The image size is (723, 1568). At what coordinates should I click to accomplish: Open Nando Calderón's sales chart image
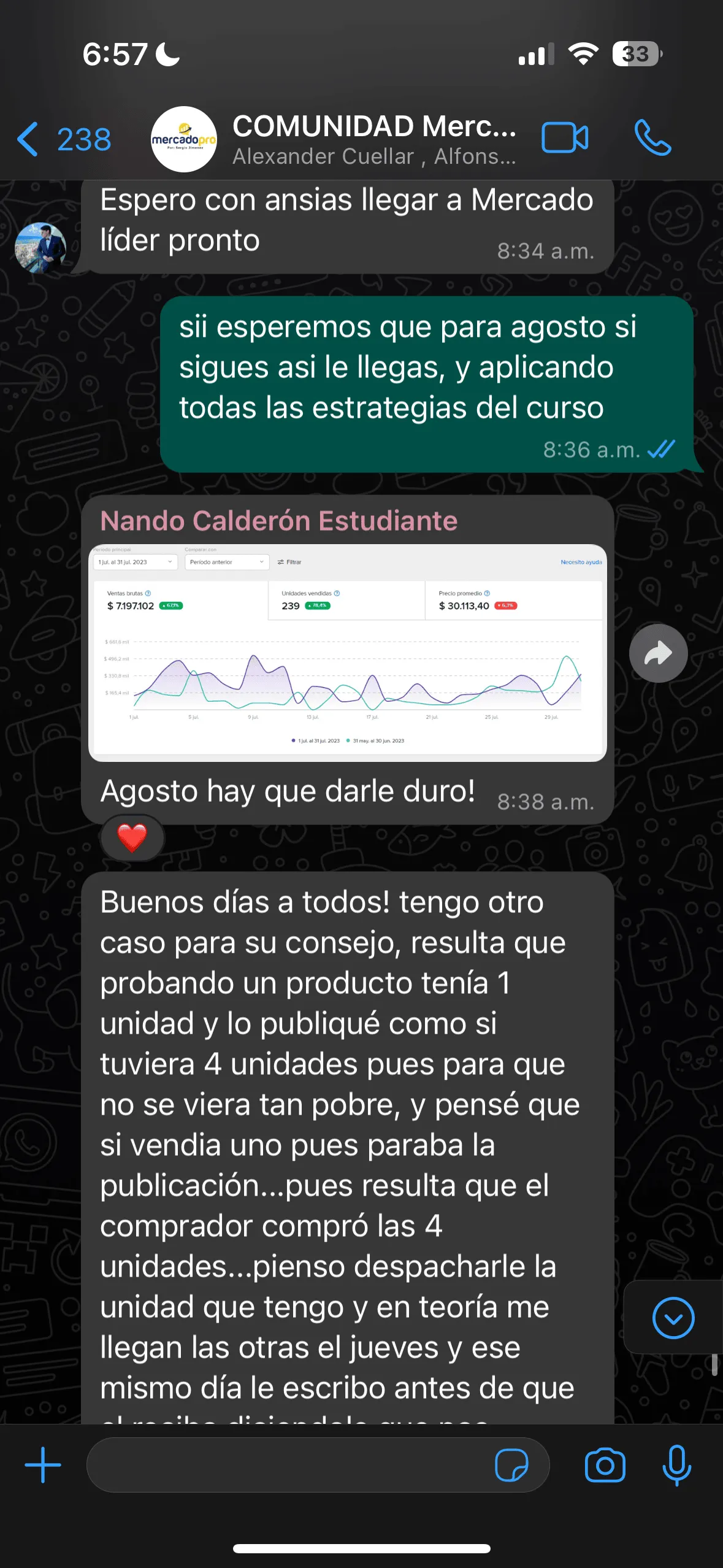point(347,652)
